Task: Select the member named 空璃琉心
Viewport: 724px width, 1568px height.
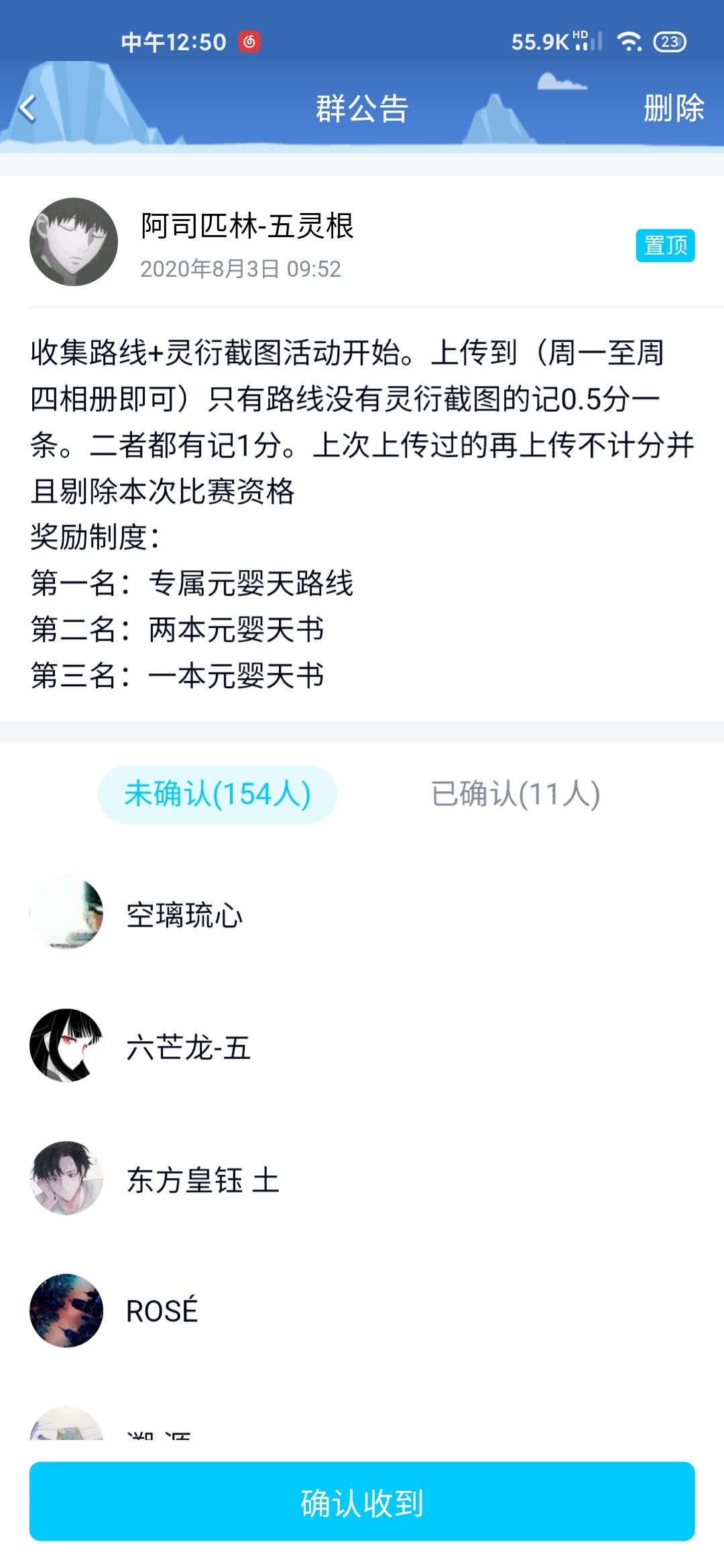Action: coord(186,916)
